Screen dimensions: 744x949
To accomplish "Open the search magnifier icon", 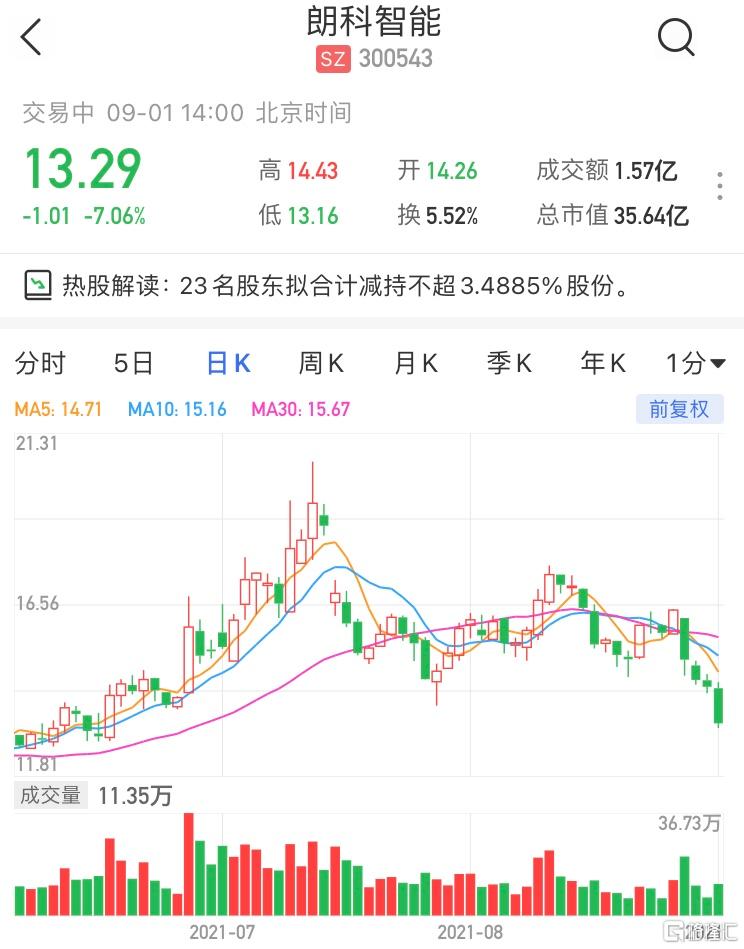I will [x=676, y=38].
